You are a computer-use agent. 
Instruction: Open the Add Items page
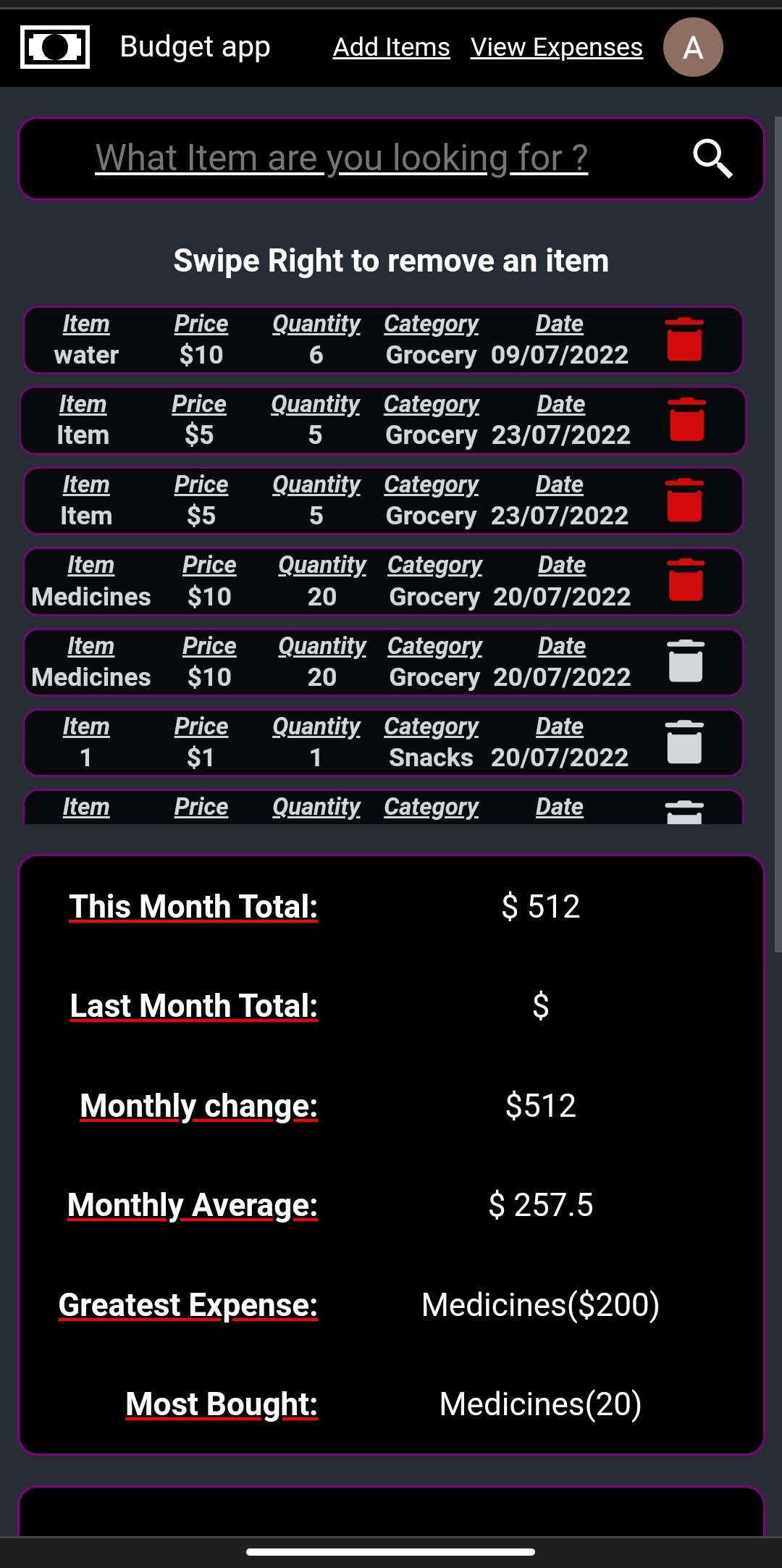point(390,46)
